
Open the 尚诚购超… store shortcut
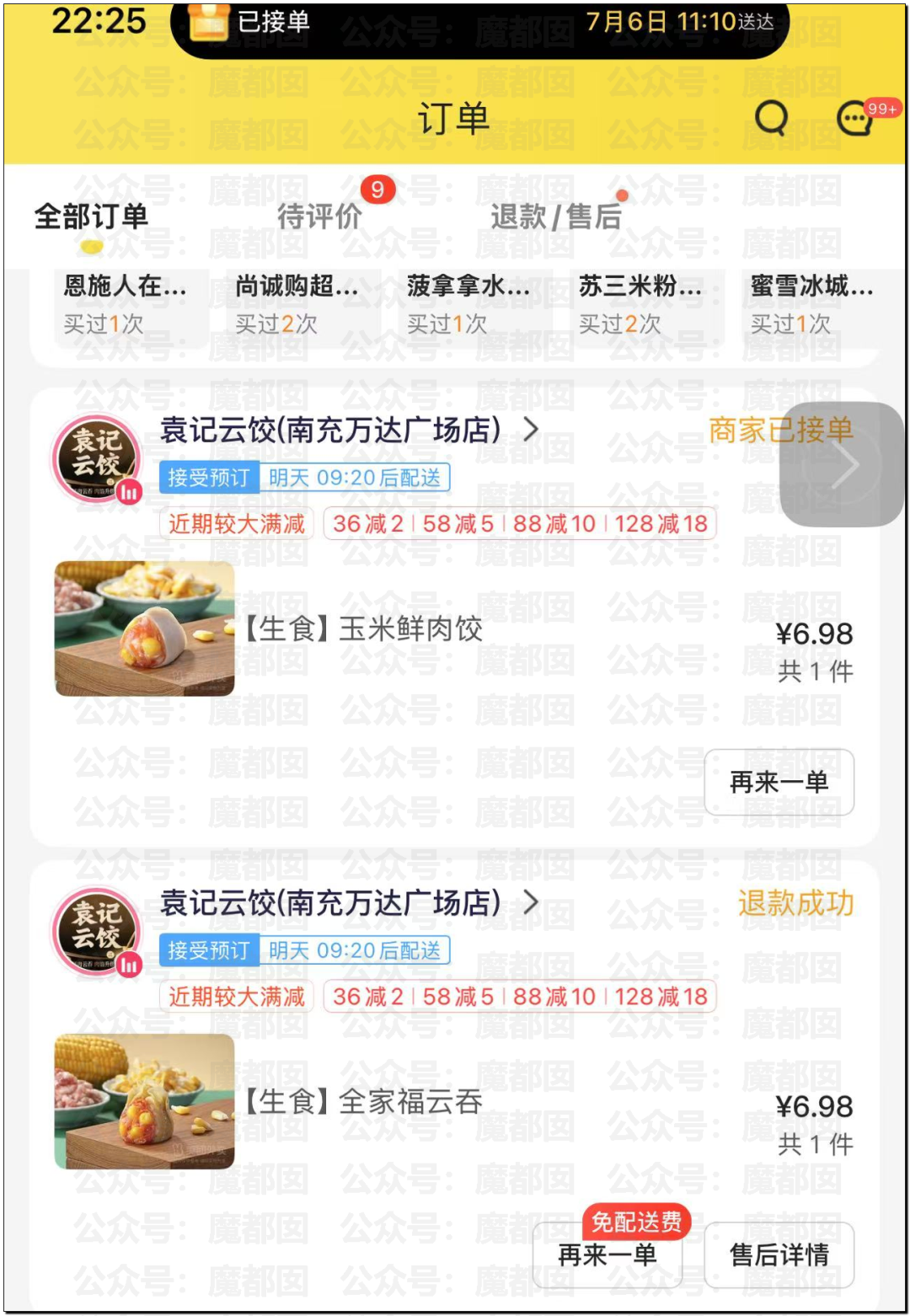point(297,303)
